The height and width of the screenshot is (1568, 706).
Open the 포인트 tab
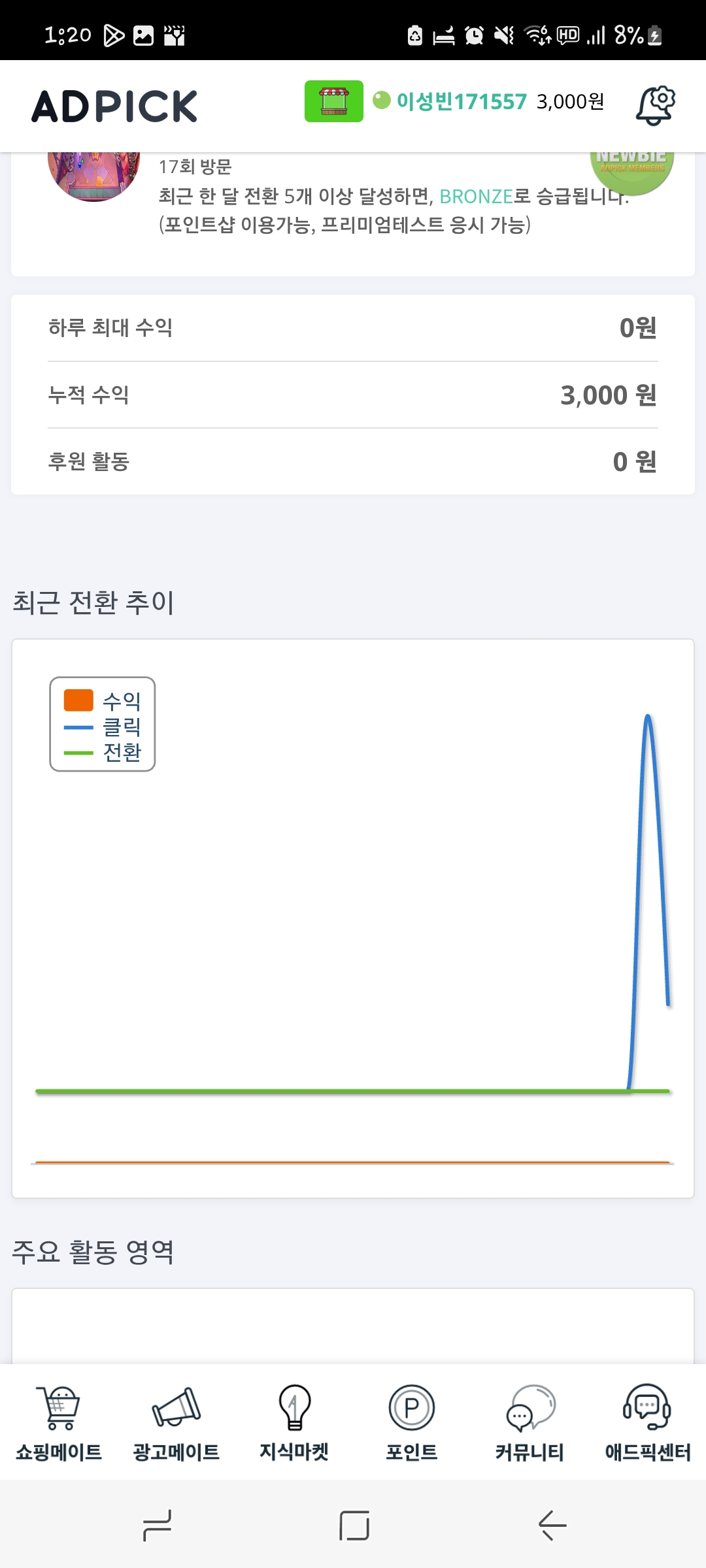tap(411, 1423)
